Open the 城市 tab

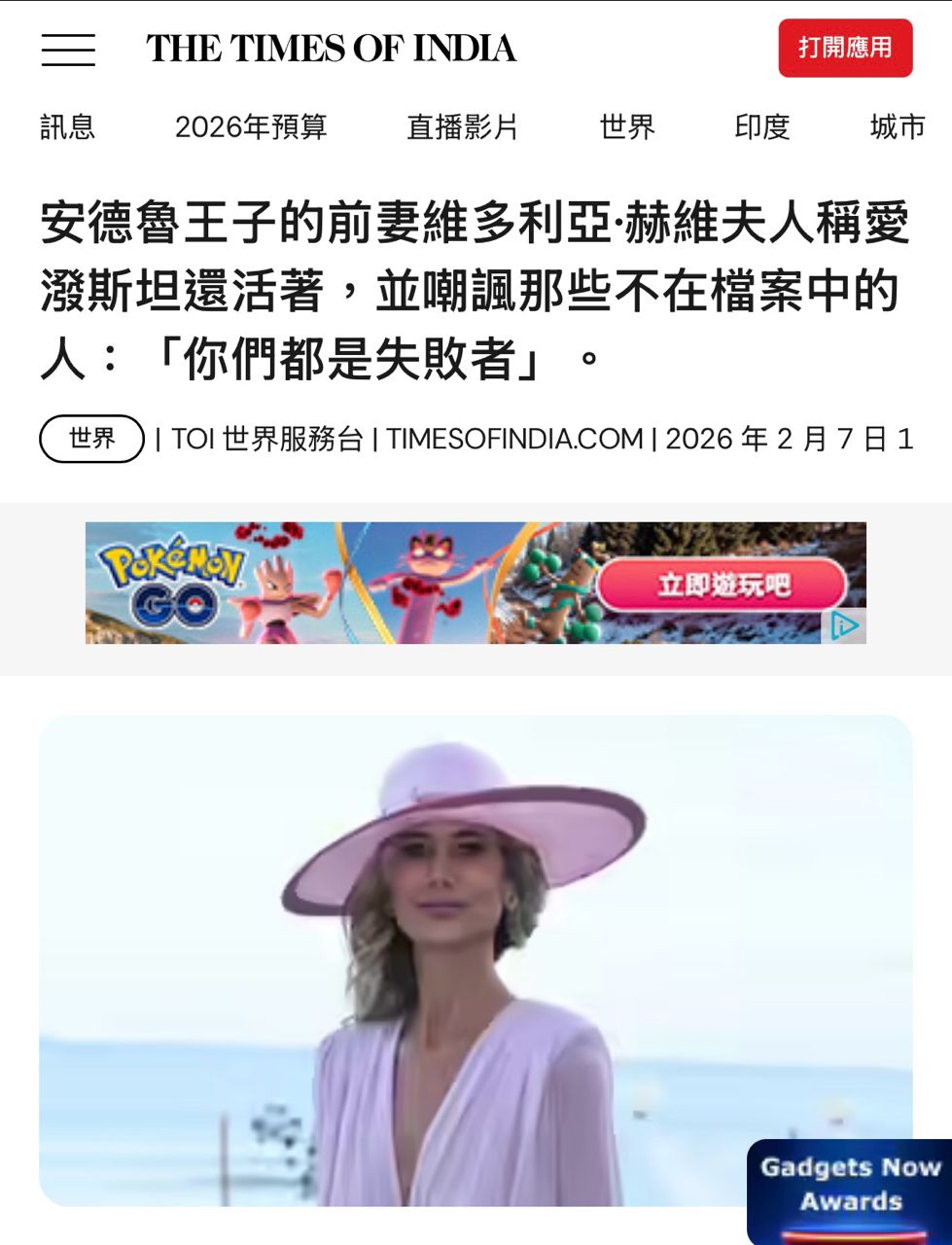click(x=897, y=126)
